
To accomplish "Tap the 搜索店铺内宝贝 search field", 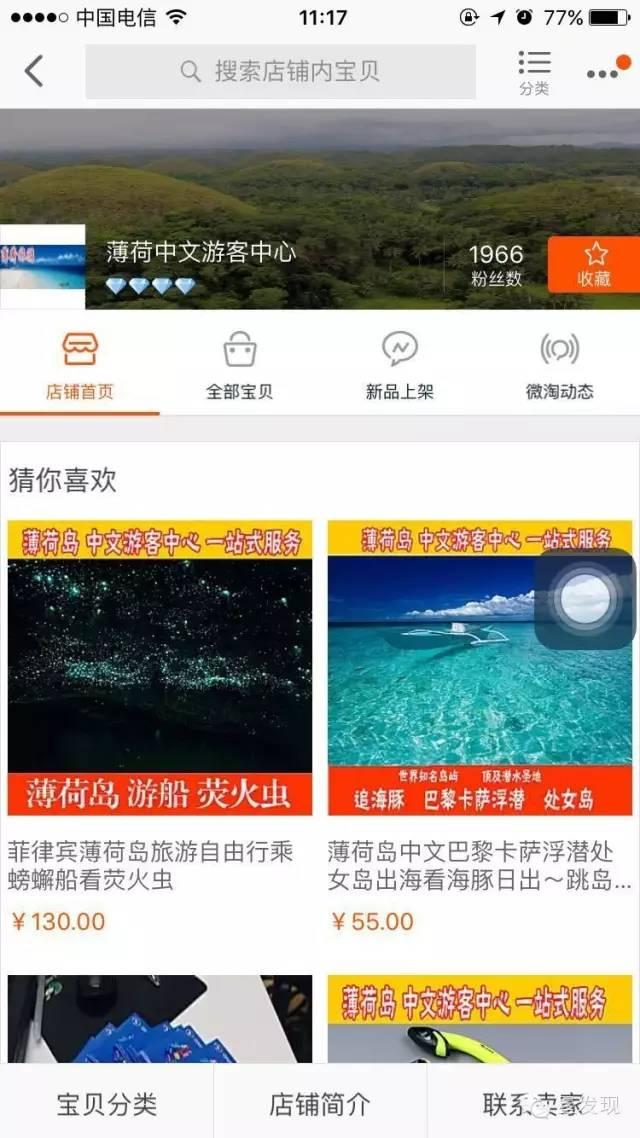I will pos(280,71).
